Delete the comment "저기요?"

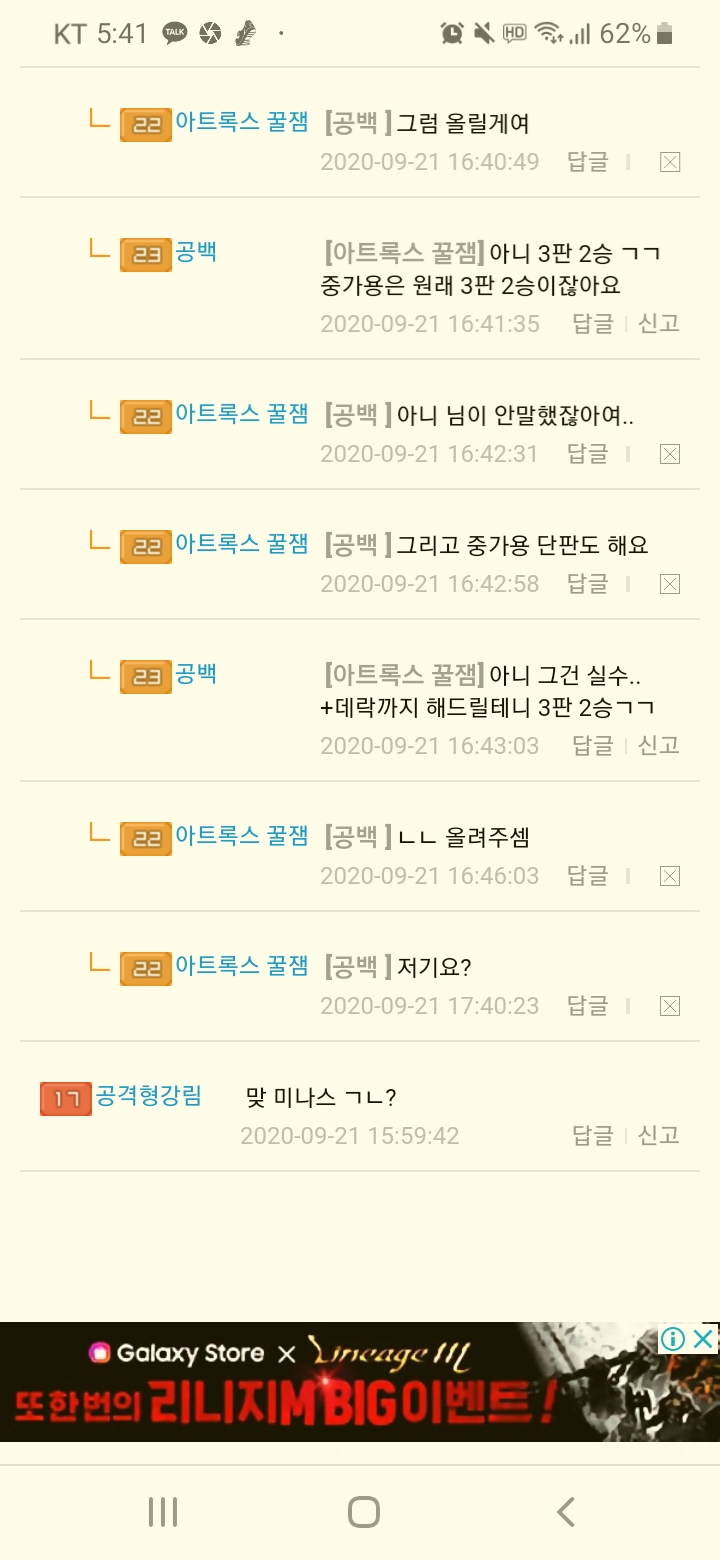(x=670, y=1006)
